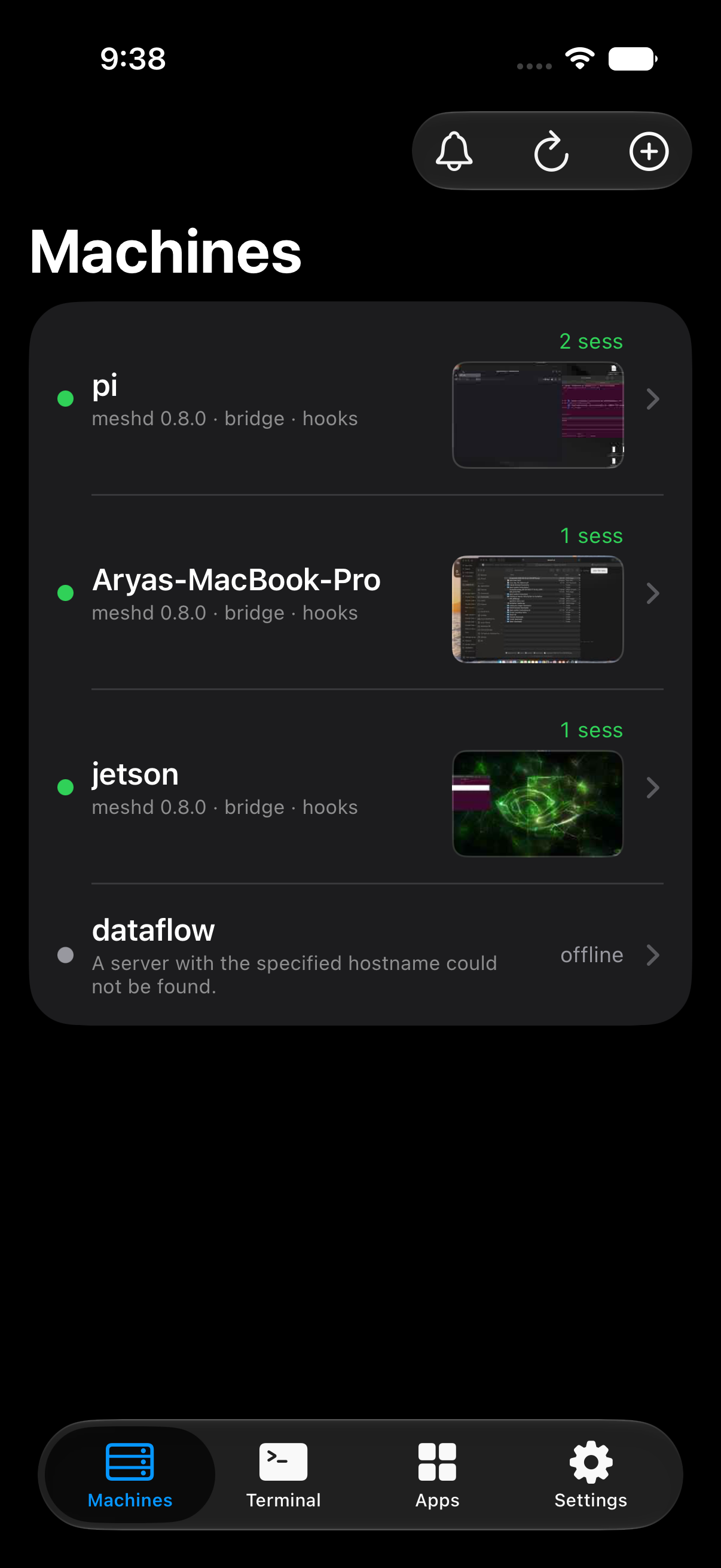This screenshot has height=1568, width=721.
Task: View pi screen preview thumbnail
Action: point(538,414)
